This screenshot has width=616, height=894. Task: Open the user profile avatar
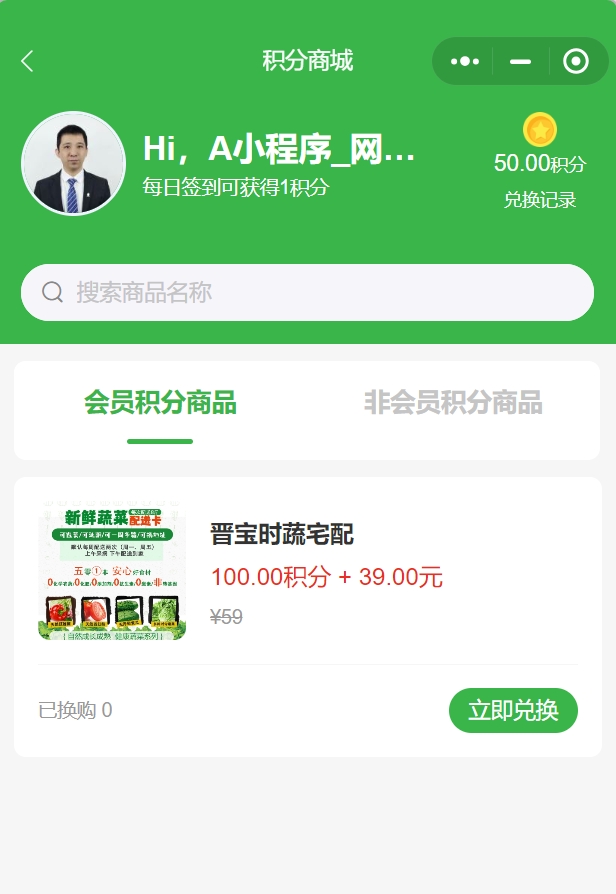[74, 164]
